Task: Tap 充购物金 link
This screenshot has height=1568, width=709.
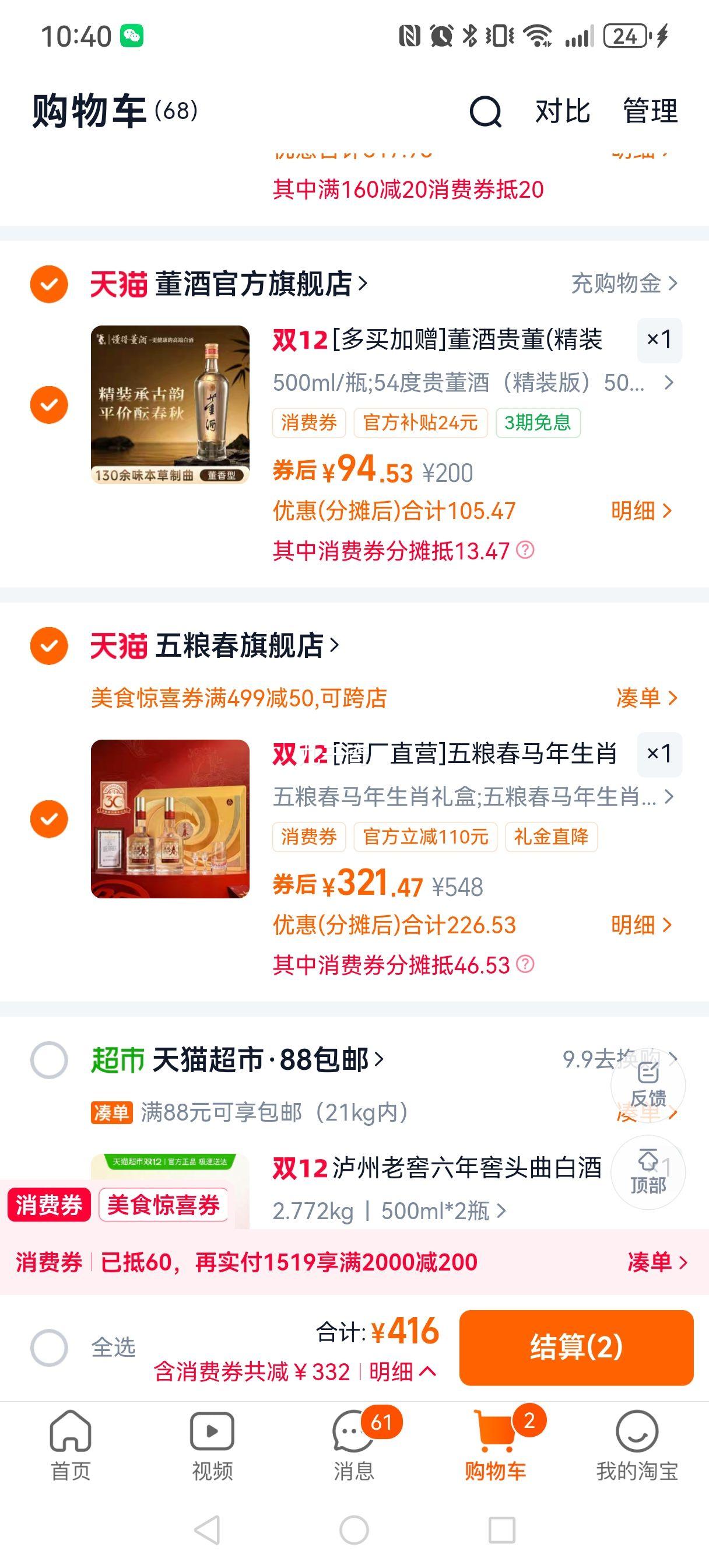Action: [x=623, y=283]
